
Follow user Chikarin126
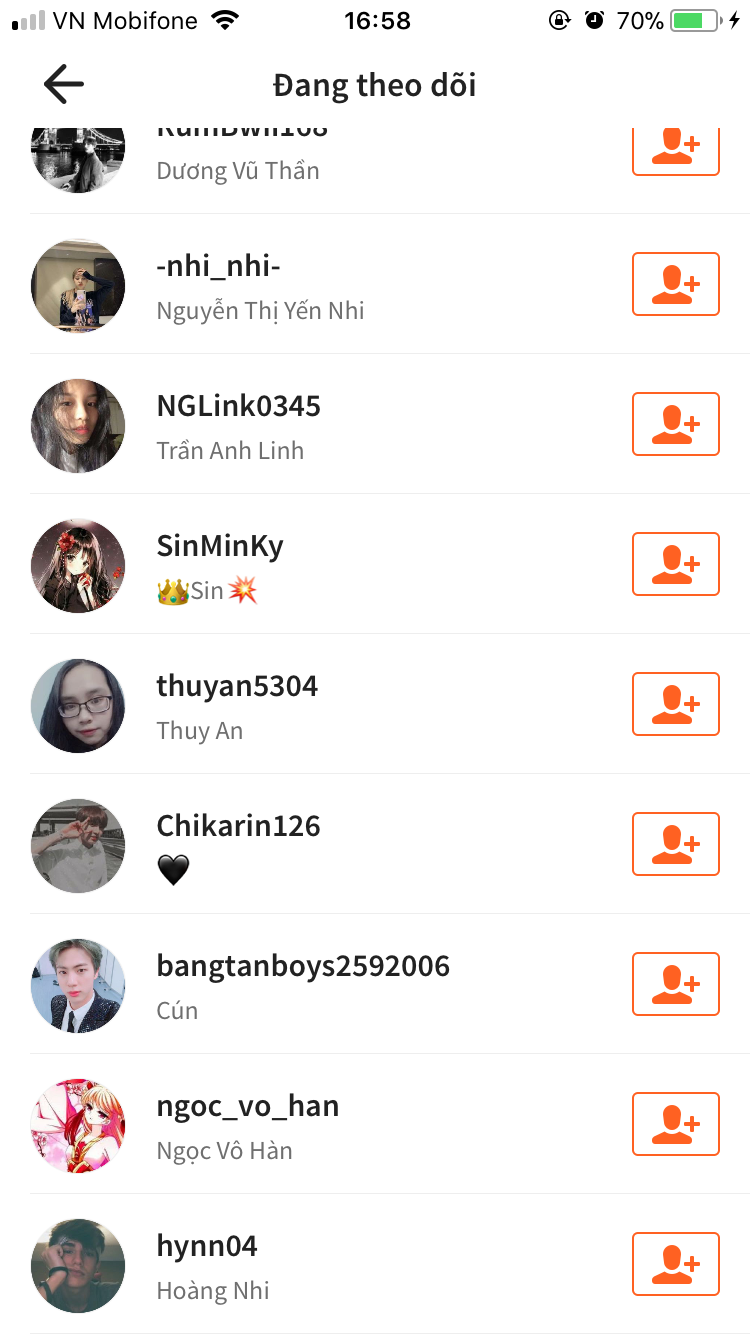point(676,844)
